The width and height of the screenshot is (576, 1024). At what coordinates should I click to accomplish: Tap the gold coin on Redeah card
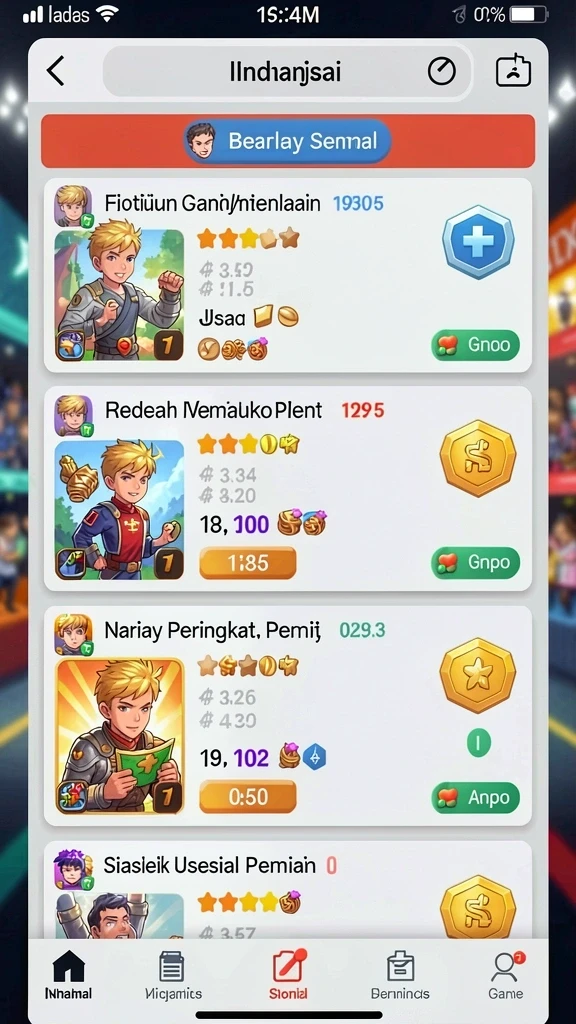tap(478, 458)
